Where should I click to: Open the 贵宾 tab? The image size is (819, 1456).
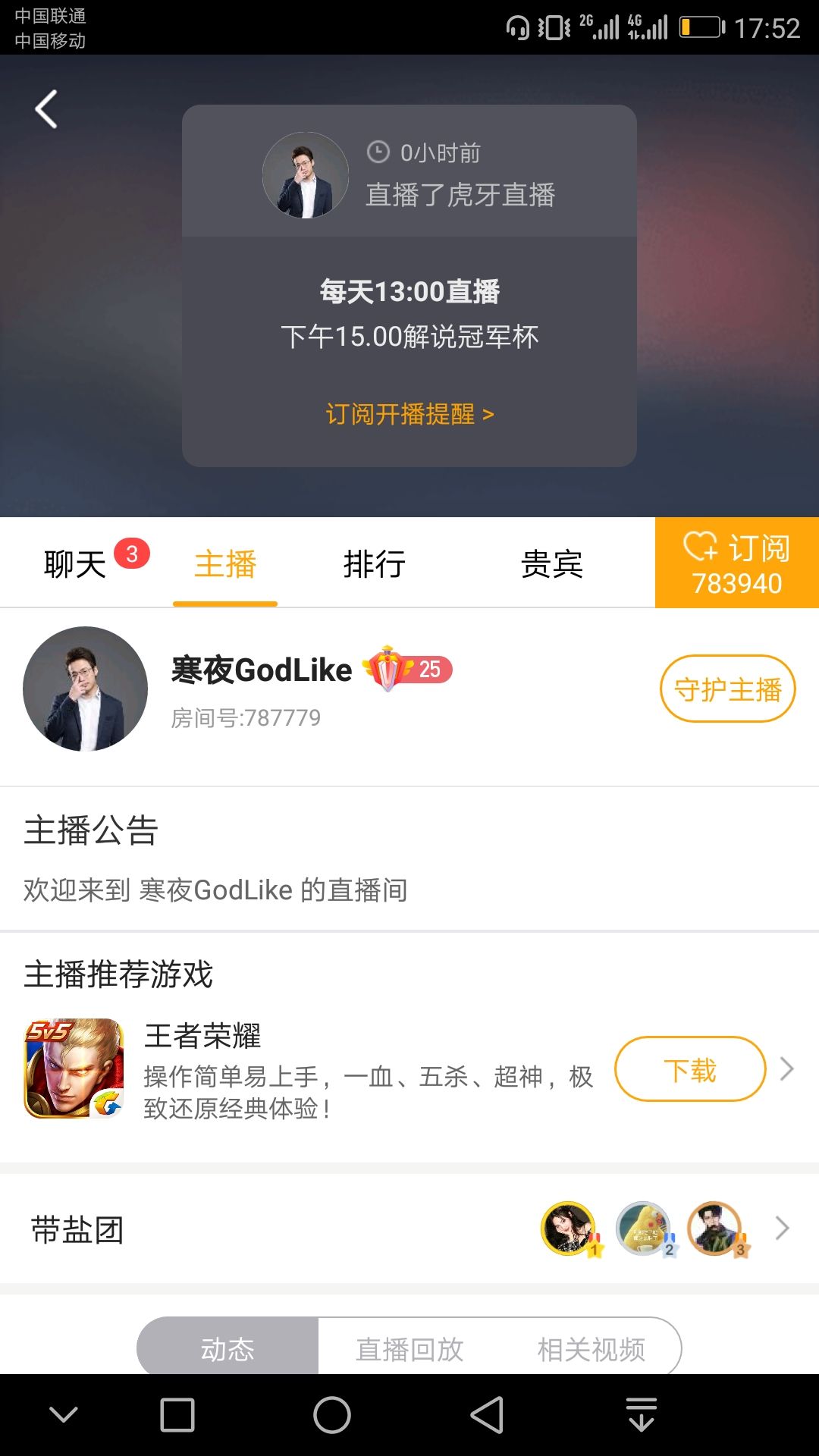coord(553,563)
